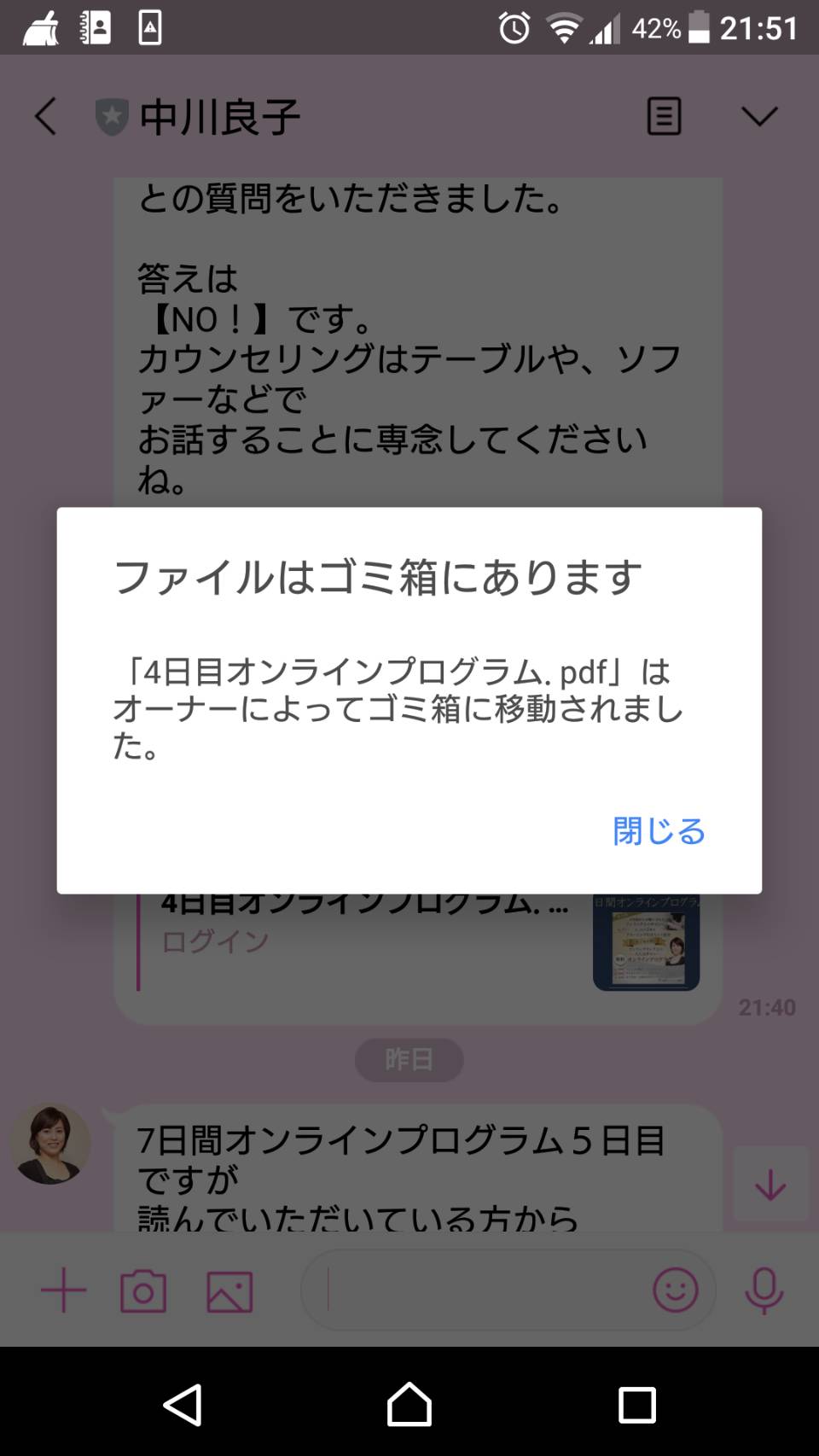Open the notes icon in chat header
The width and height of the screenshot is (819, 1456).
[664, 116]
